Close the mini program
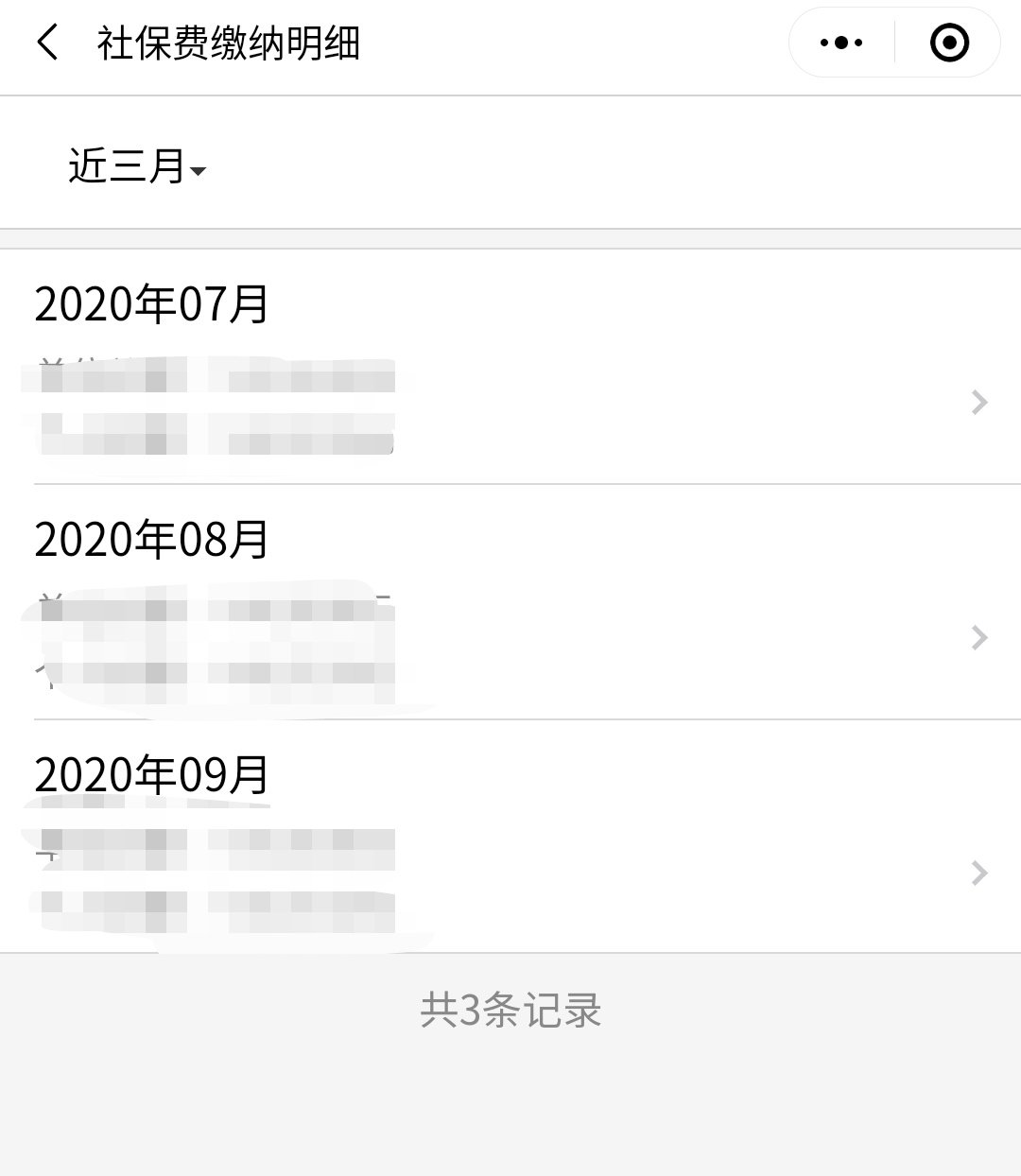Screen dimensions: 1021x1176 point(949,43)
